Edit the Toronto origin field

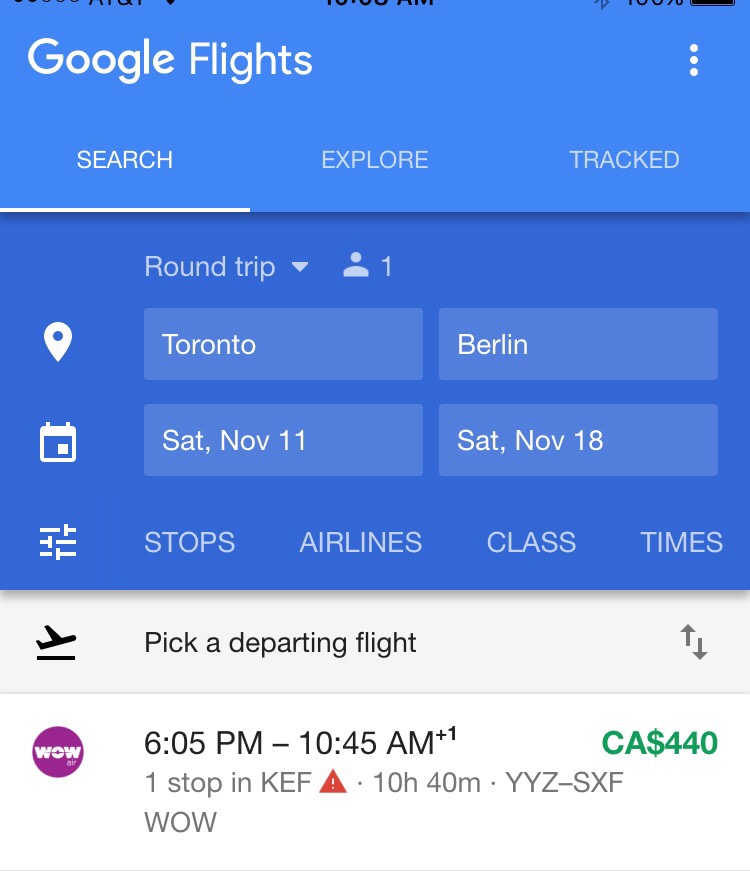(x=283, y=344)
